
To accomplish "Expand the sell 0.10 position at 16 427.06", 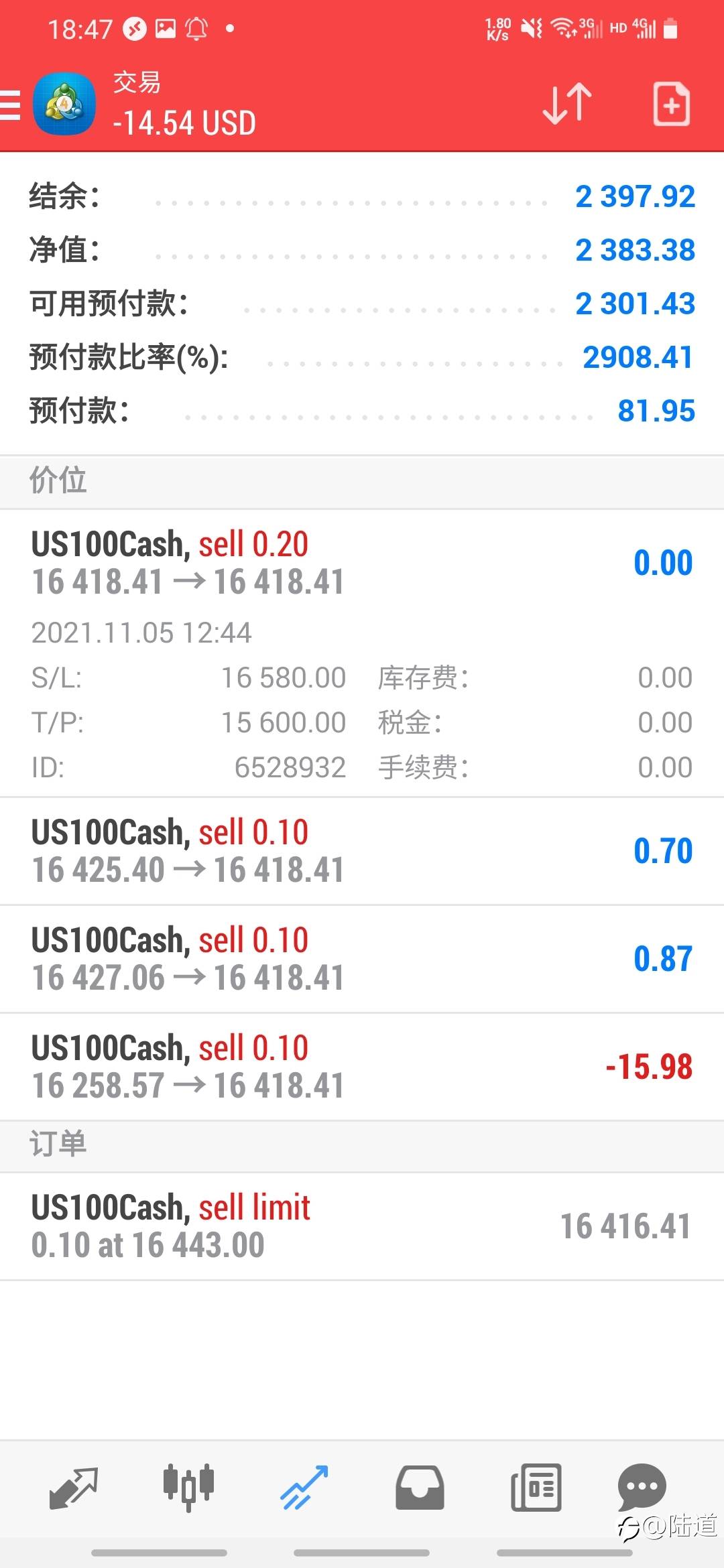I will tap(362, 959).
